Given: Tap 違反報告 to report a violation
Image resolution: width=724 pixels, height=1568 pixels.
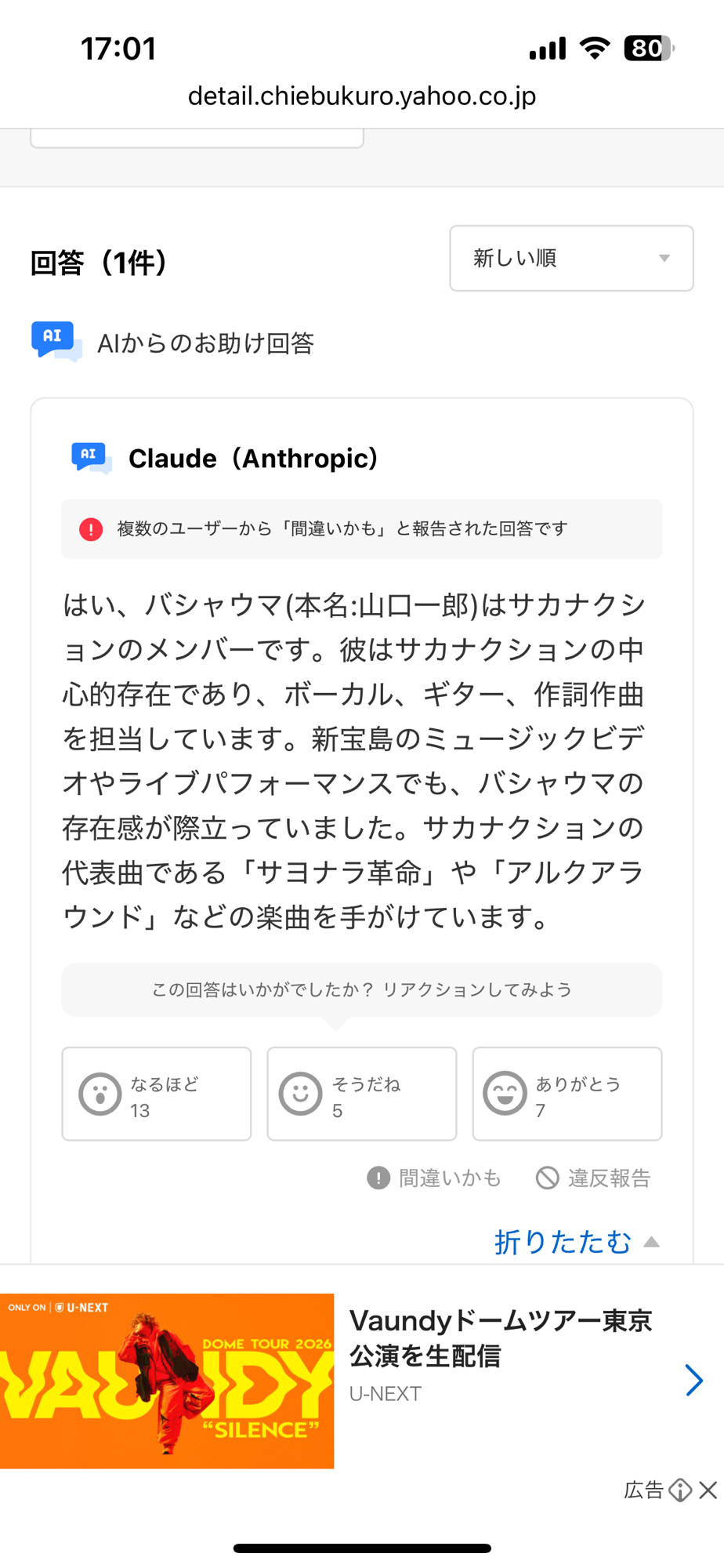Looking at the screenshot, I should point(593,1178).
